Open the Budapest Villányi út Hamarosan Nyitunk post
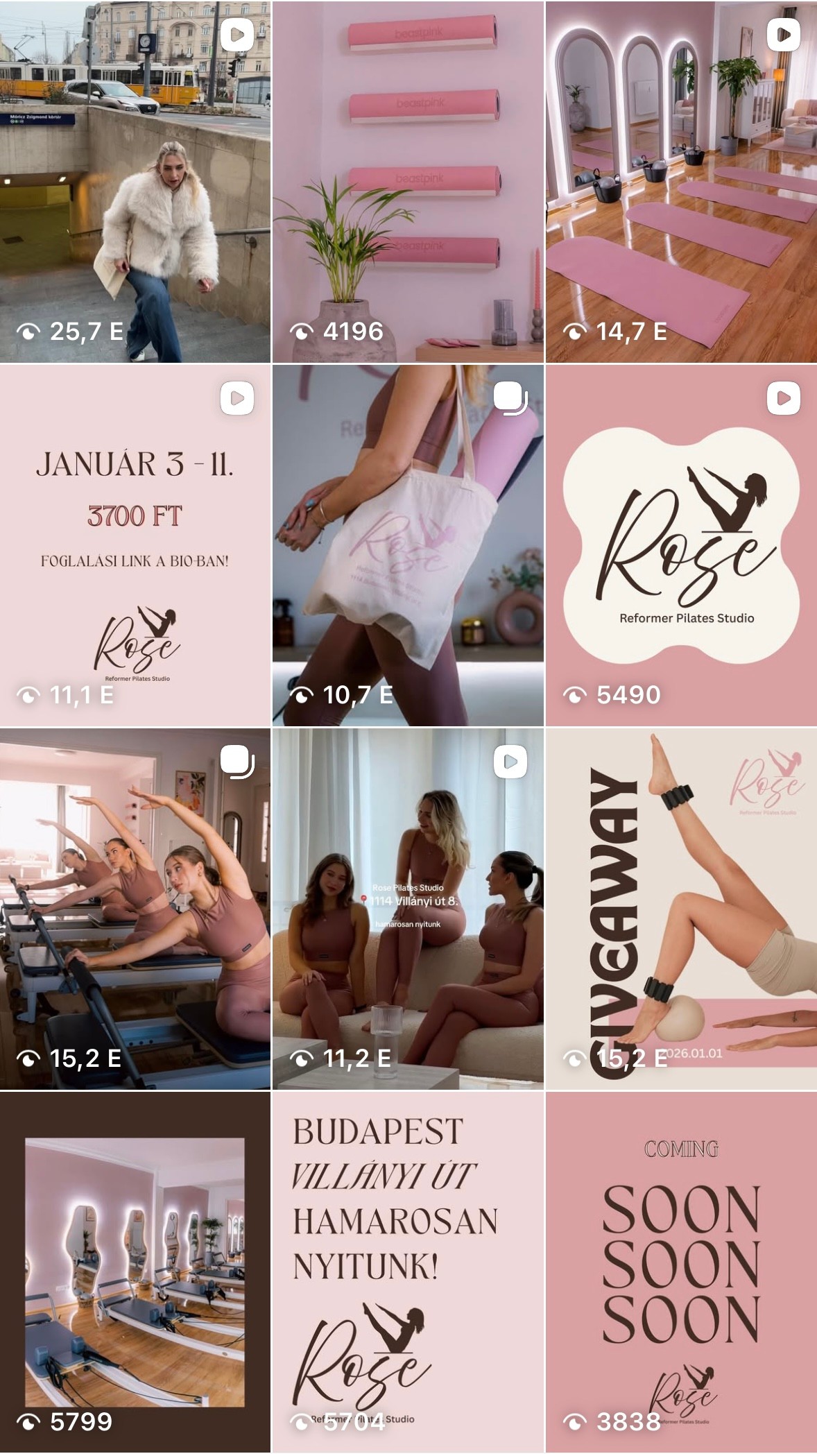 click(408, 1272)
